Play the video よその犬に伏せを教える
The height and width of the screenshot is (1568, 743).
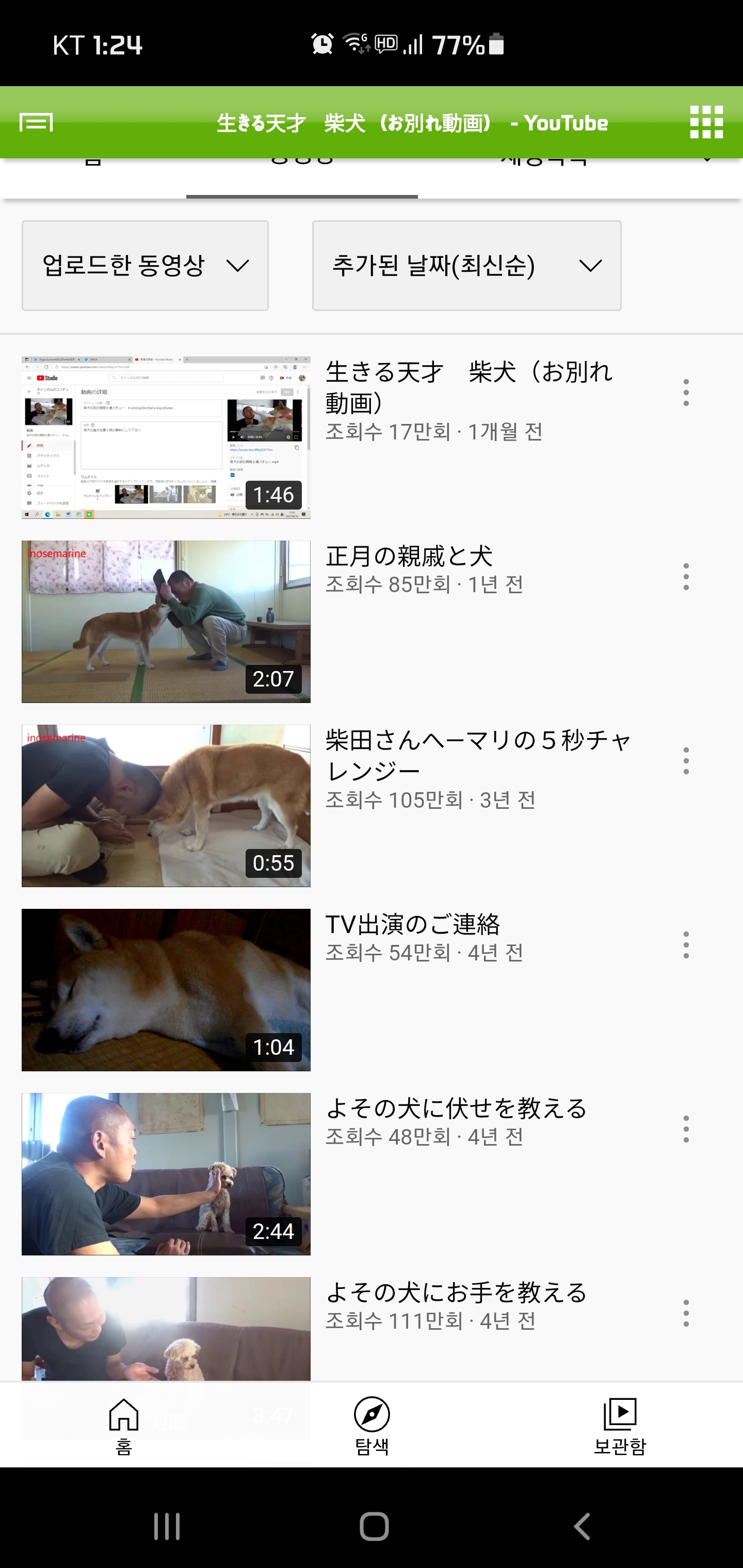[x=166, y=1173]
